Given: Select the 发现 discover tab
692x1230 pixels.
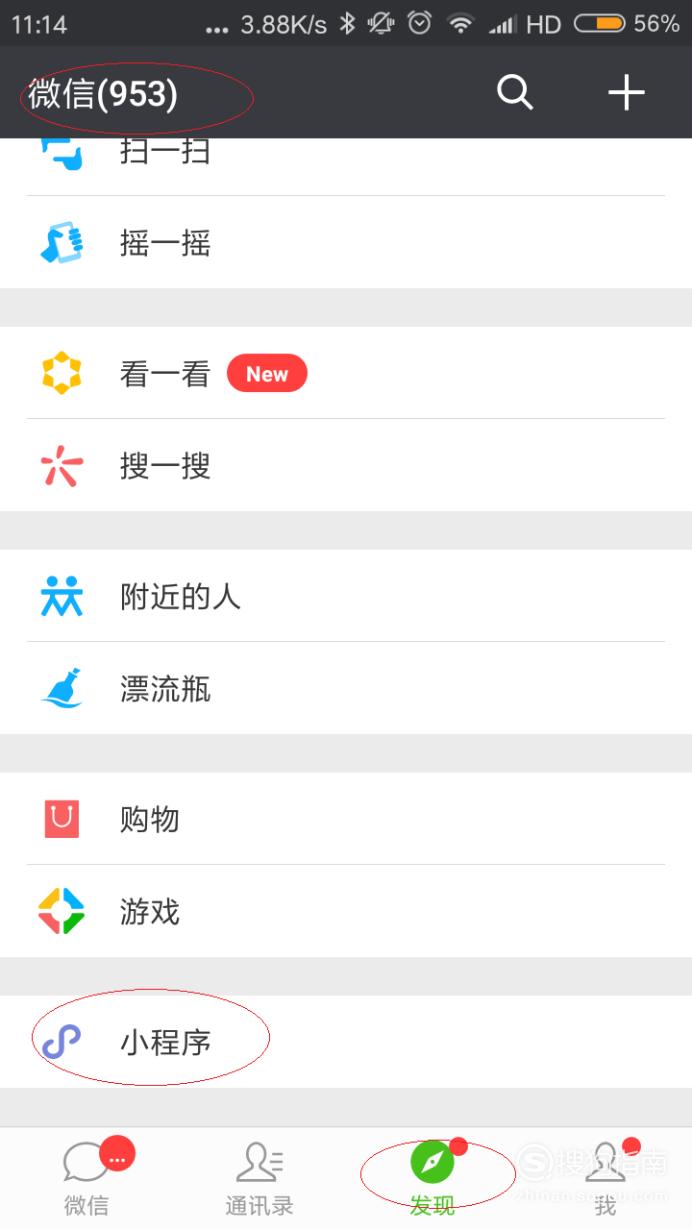Looking at the screenshot, I should tap(432, 1179).
